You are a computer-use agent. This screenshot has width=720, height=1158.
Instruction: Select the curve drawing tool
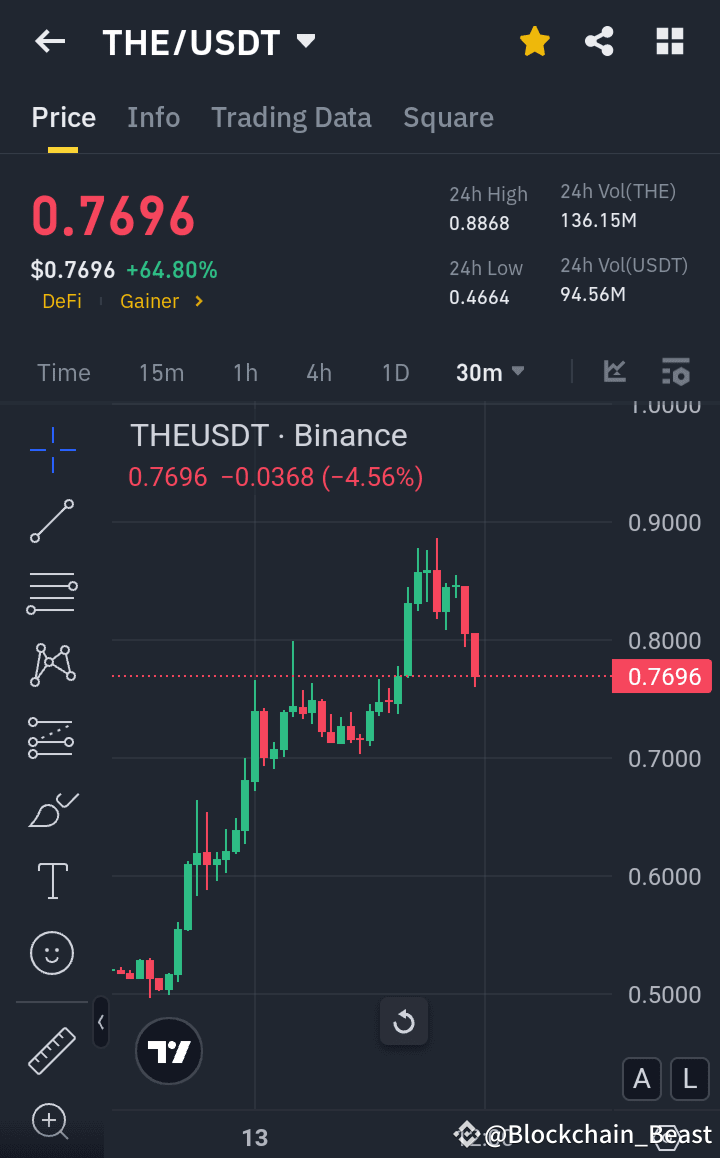click(51, 809)
